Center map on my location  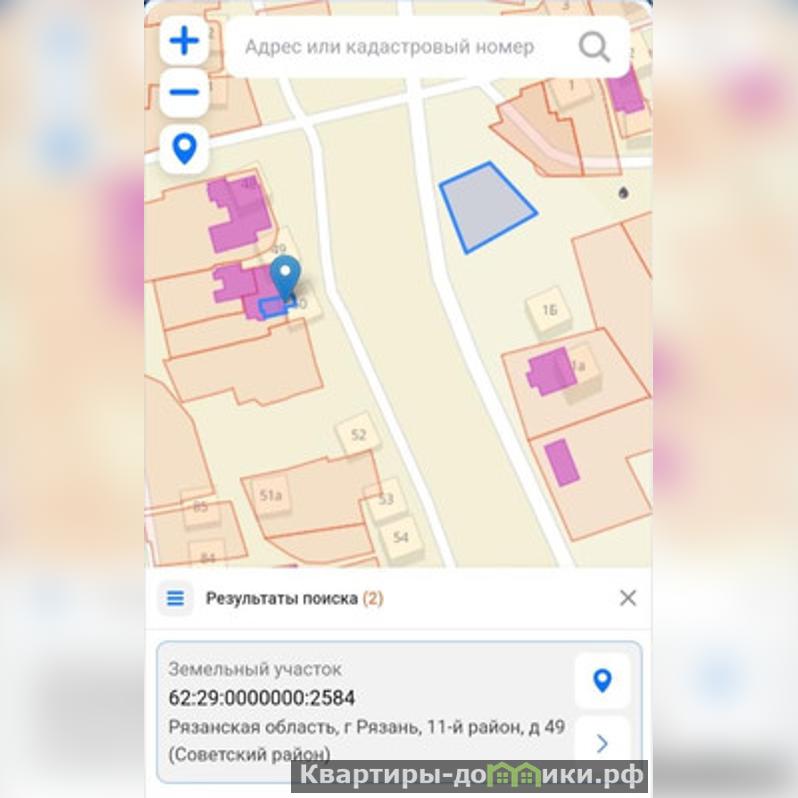point(184,149)
